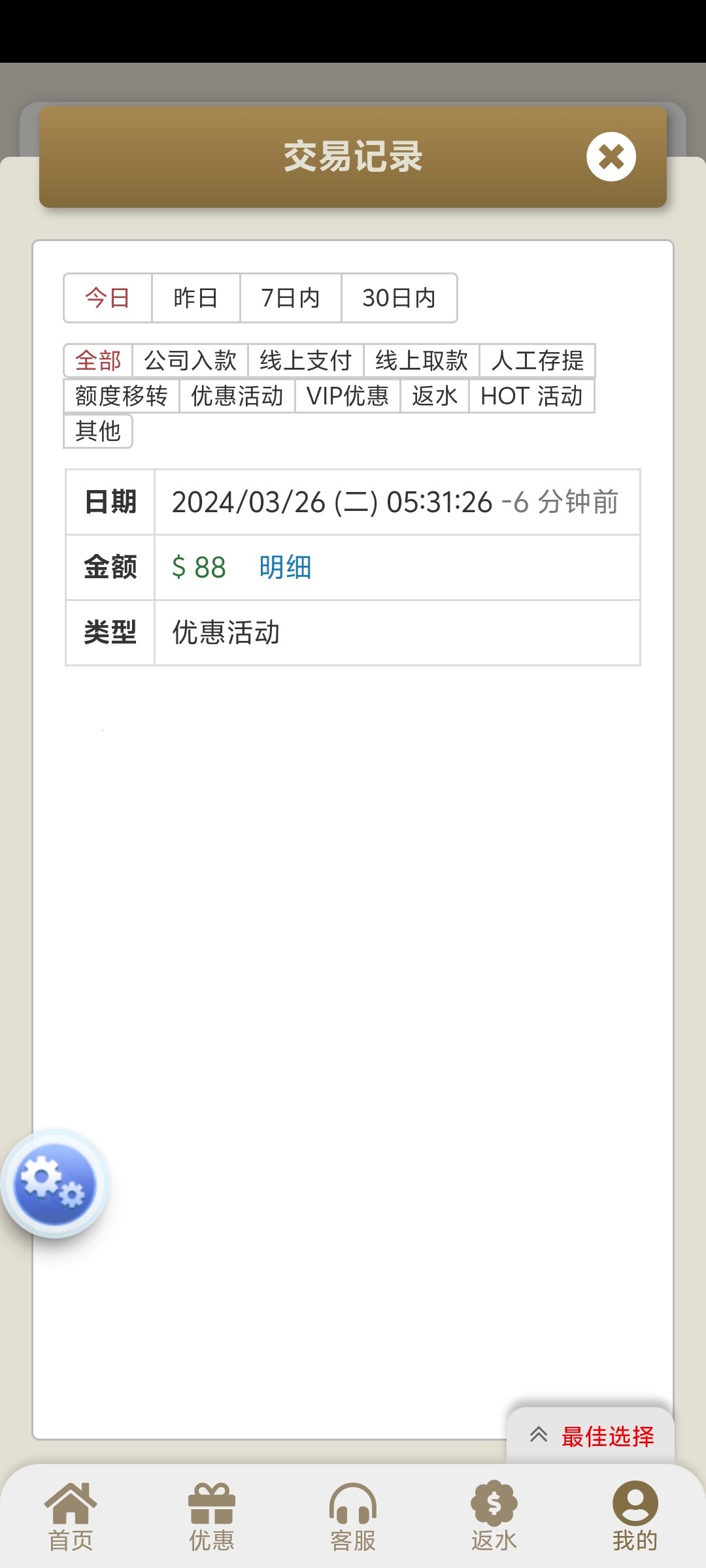This screenshot has height=1568, width=706.
Task: Filter by 其他
Action: click(x=98, y=431)
